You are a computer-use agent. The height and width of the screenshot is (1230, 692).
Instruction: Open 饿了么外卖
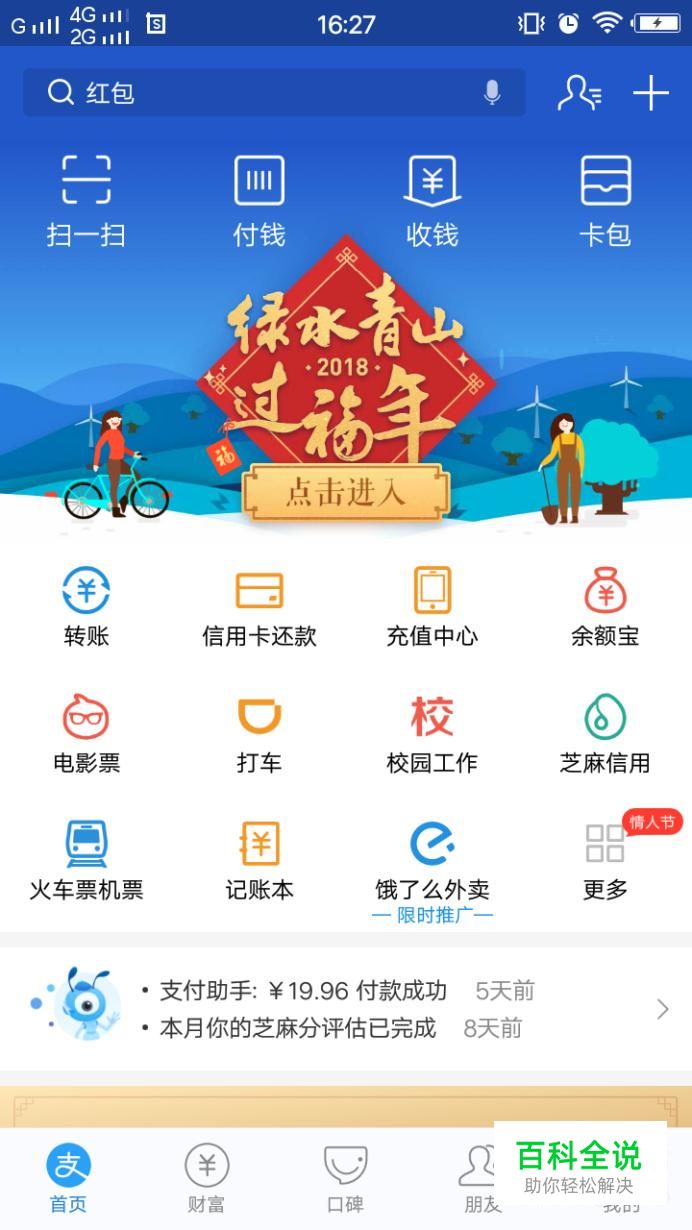coord(432,860)
